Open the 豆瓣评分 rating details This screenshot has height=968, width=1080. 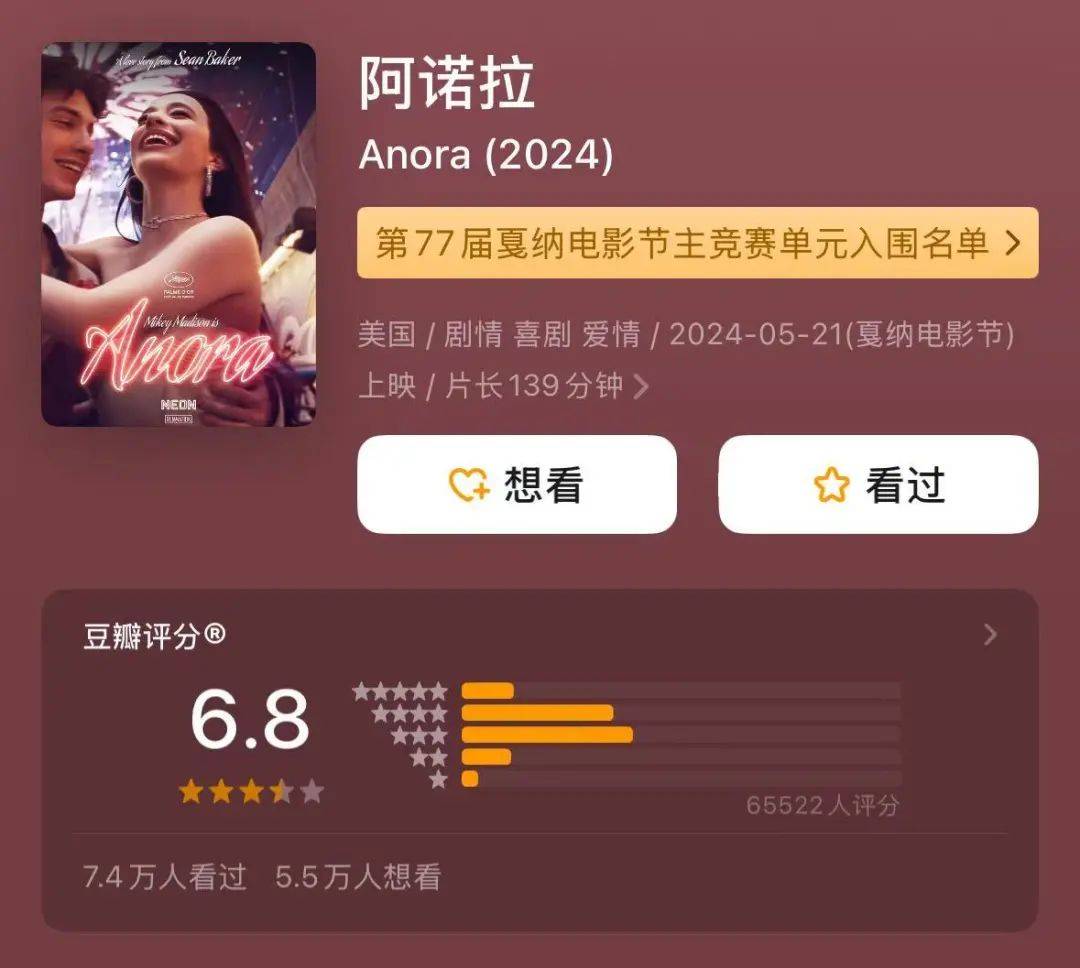point(989,635)
